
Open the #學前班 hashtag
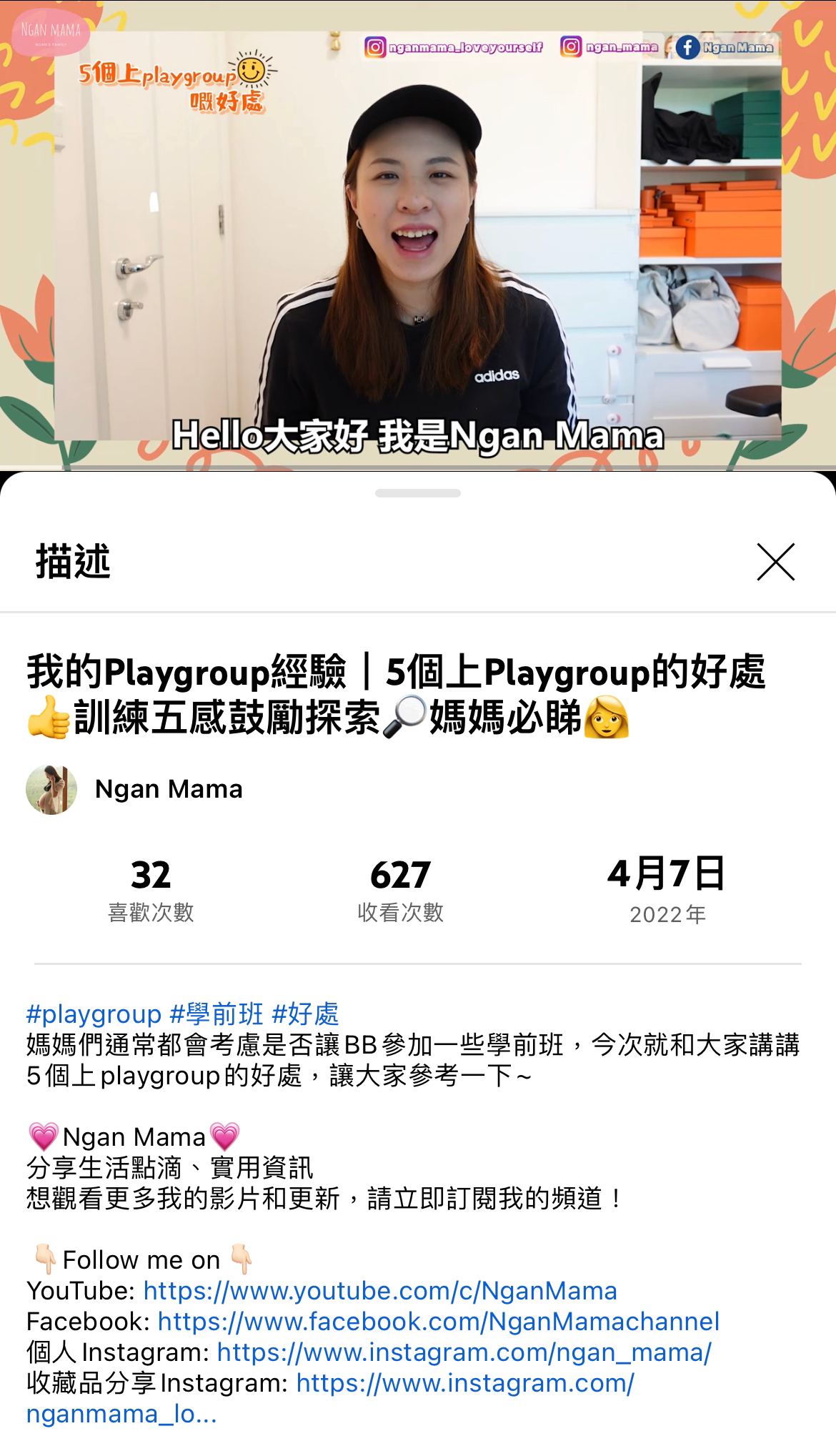point(217,1014)
